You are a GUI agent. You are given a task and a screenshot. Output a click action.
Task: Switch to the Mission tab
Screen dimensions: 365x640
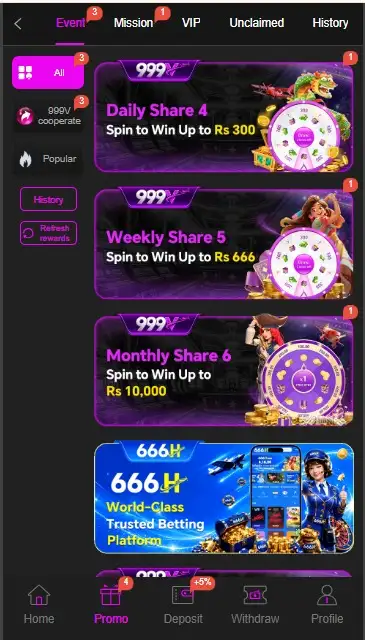pos(133,23)
